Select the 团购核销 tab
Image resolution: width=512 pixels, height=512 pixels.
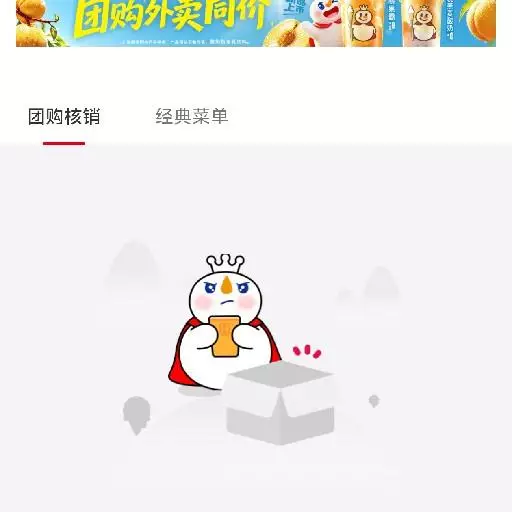[64, 117]
